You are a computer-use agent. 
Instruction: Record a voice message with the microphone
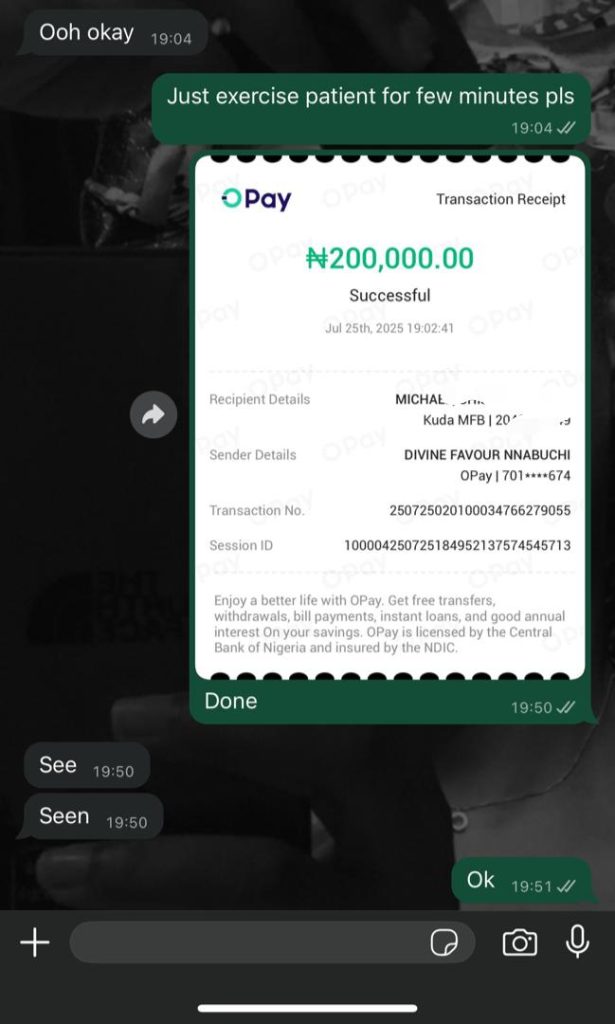tap(577, 942)
